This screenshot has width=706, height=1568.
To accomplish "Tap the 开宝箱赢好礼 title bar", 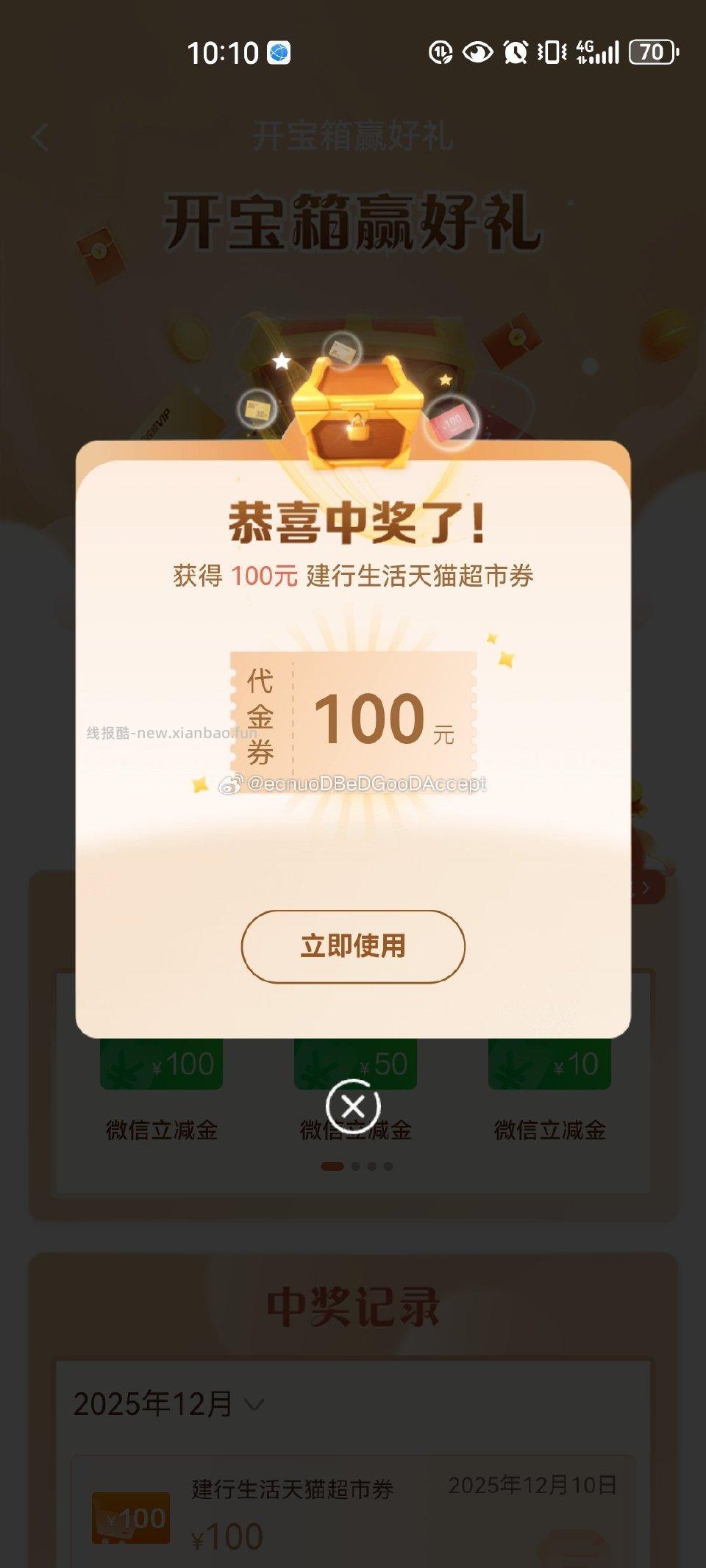I will coord(352,135).
